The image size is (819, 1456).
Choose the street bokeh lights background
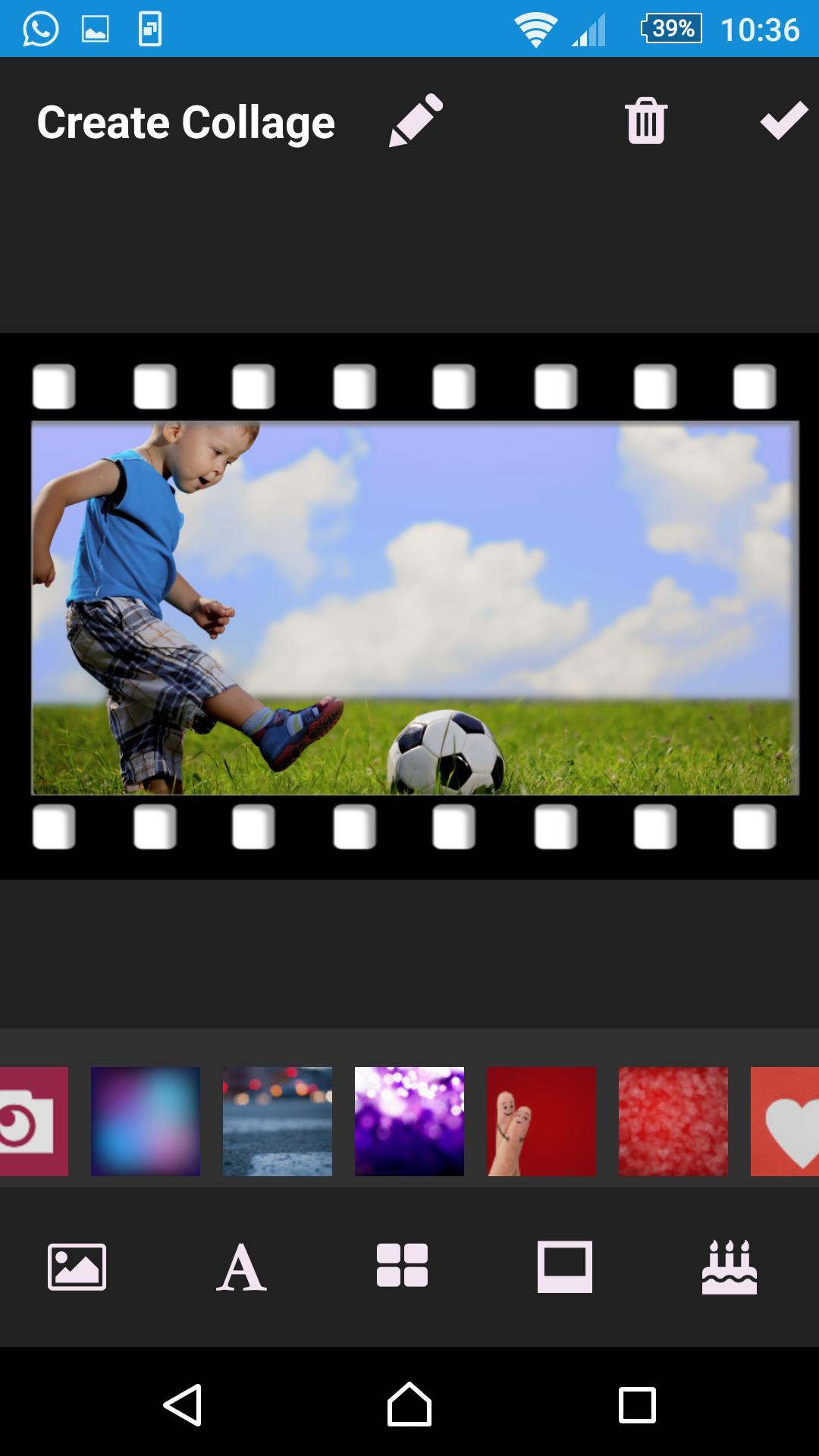[278, 1122]
